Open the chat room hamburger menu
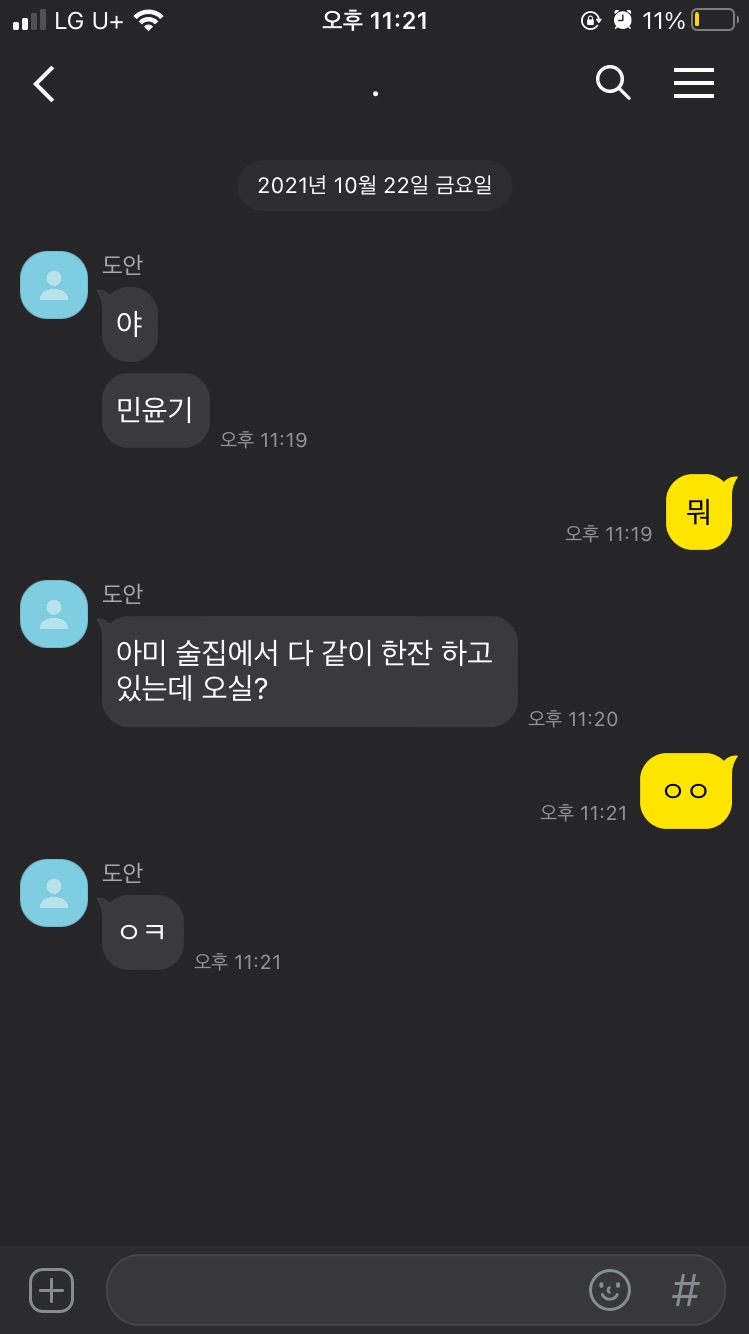This screenshot has width=749, height=1334. tap(693, 83)
